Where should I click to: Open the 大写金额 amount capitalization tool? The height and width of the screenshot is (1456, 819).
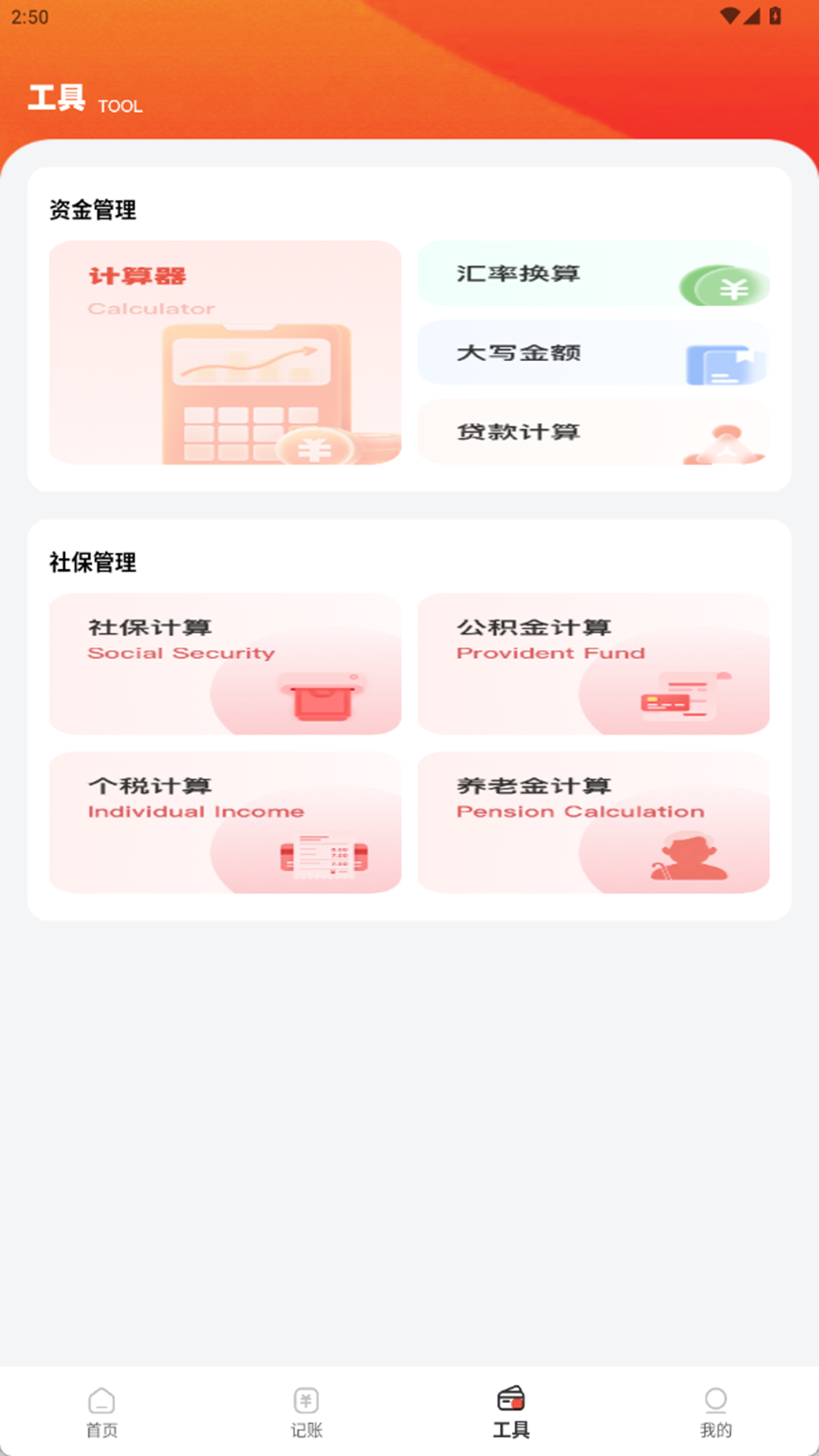tap(593, 353)
